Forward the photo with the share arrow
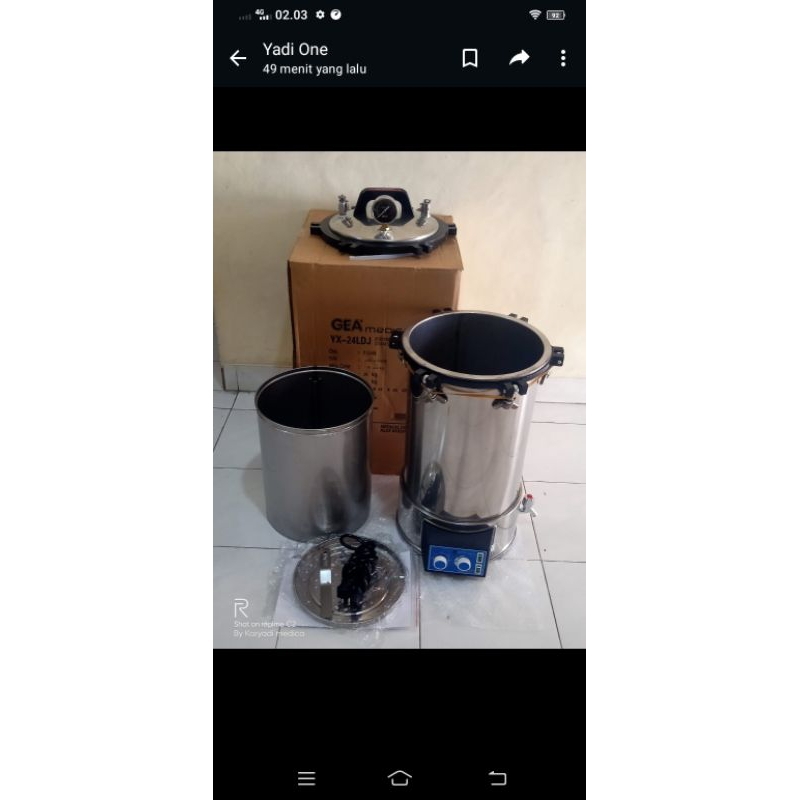This screenshot has height=800, width=800. click(519, 58)
